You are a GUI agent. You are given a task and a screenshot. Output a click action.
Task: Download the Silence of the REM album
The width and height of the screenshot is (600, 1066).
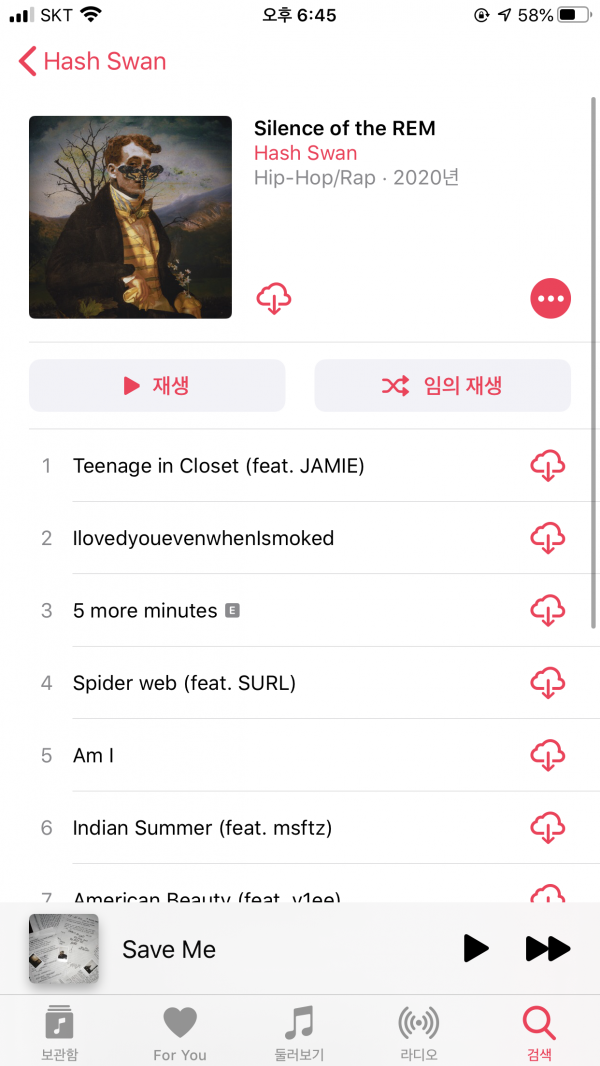(x=274, y=298)
